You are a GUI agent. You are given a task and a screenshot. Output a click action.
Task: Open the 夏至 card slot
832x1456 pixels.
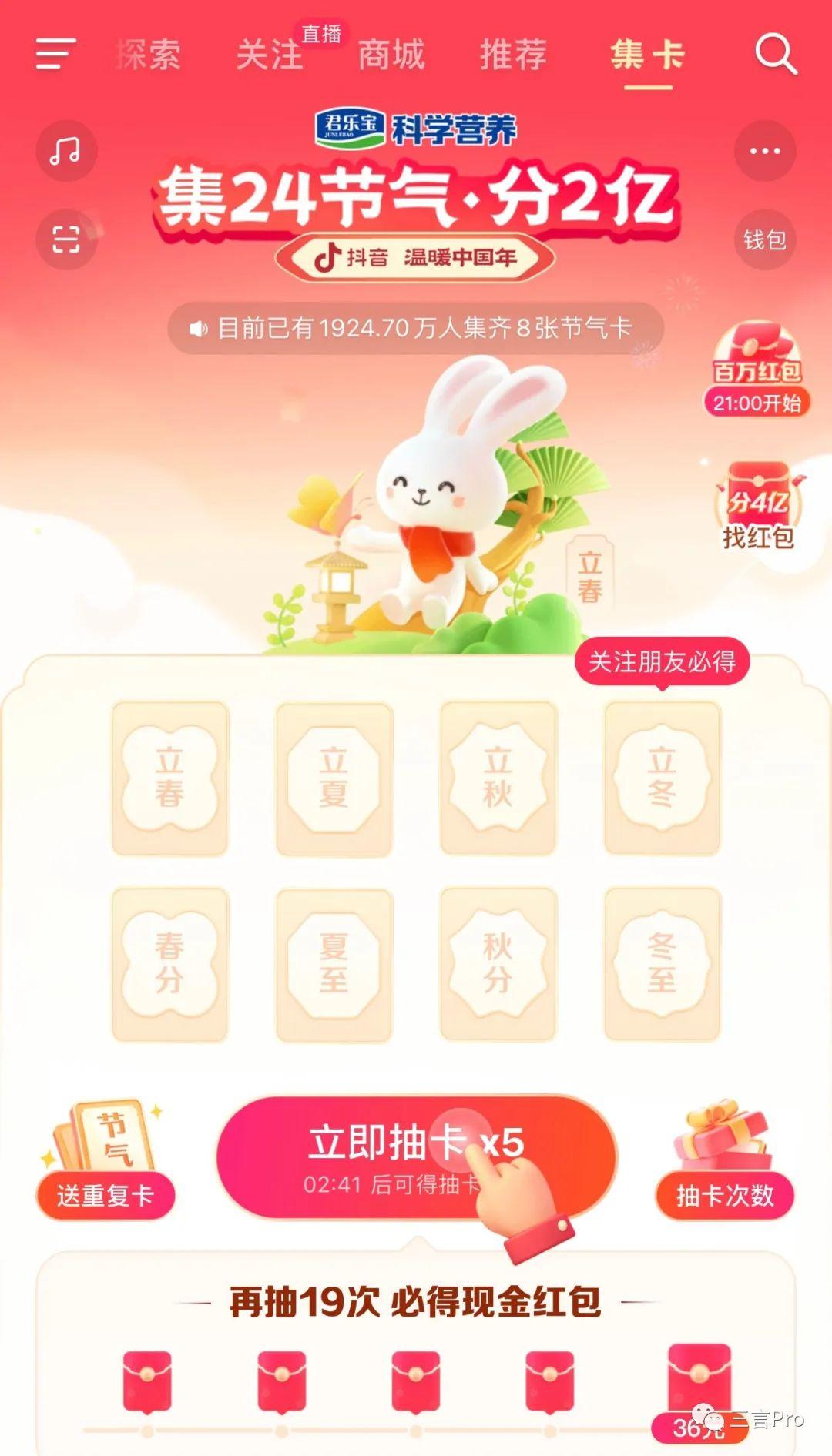click(334, 964)
